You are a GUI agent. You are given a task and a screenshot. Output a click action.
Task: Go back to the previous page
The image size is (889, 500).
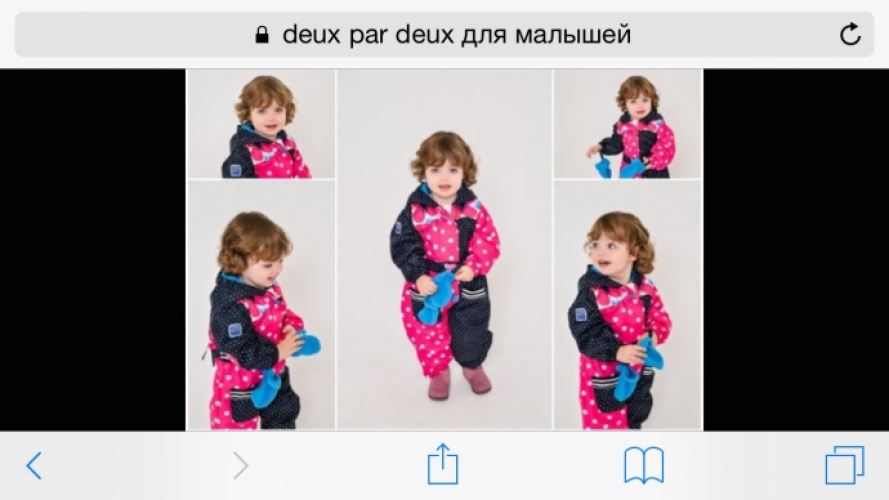(x=34, y=465)
